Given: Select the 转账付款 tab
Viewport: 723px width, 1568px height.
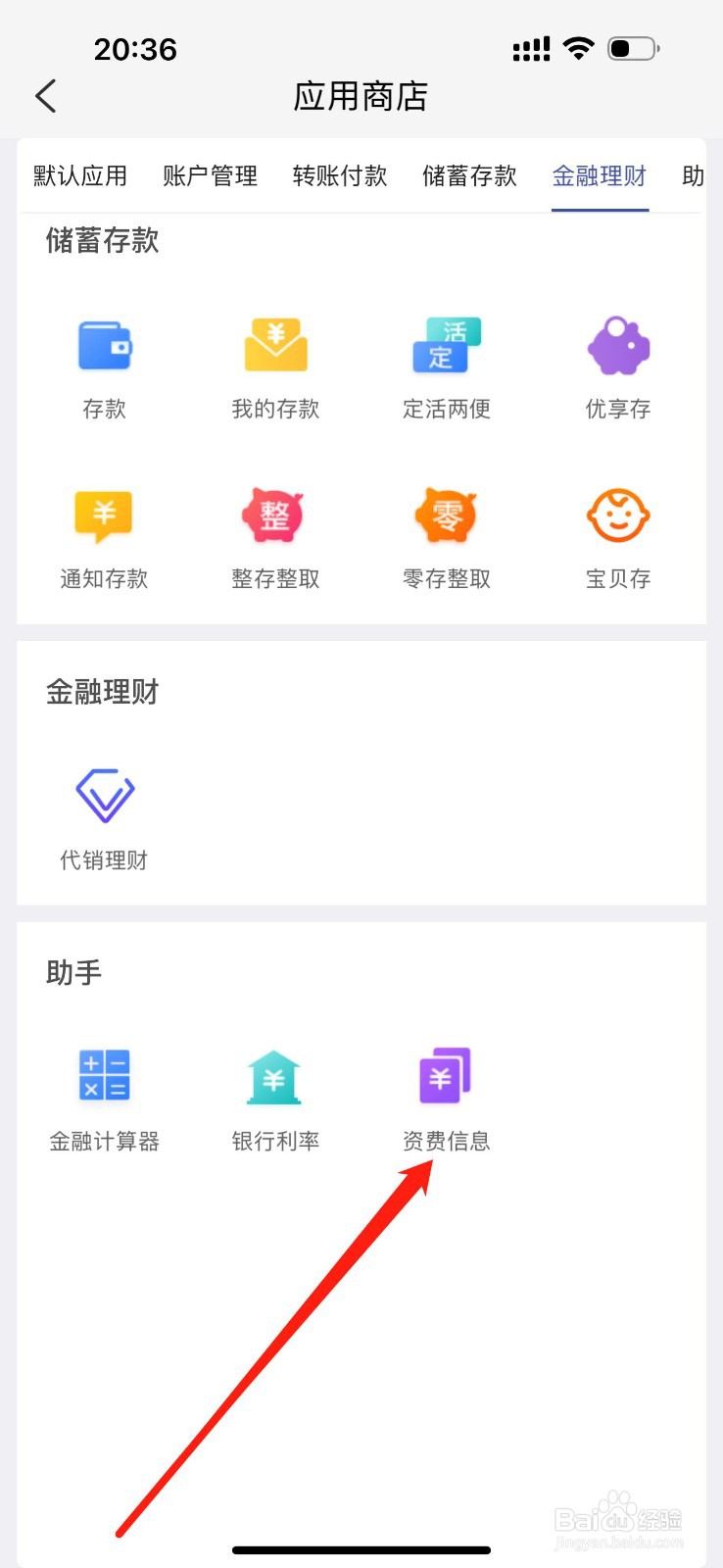Looking at the screenshot, I should coord(340,176).
